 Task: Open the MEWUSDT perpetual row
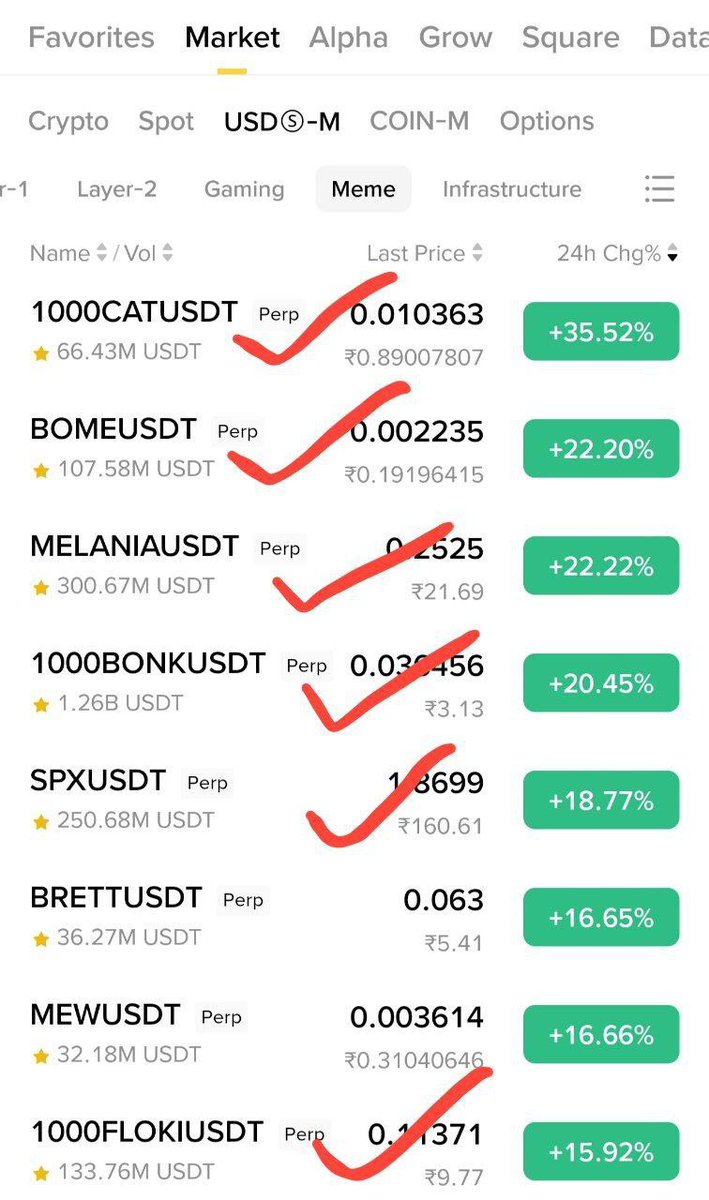point(355,1034)
